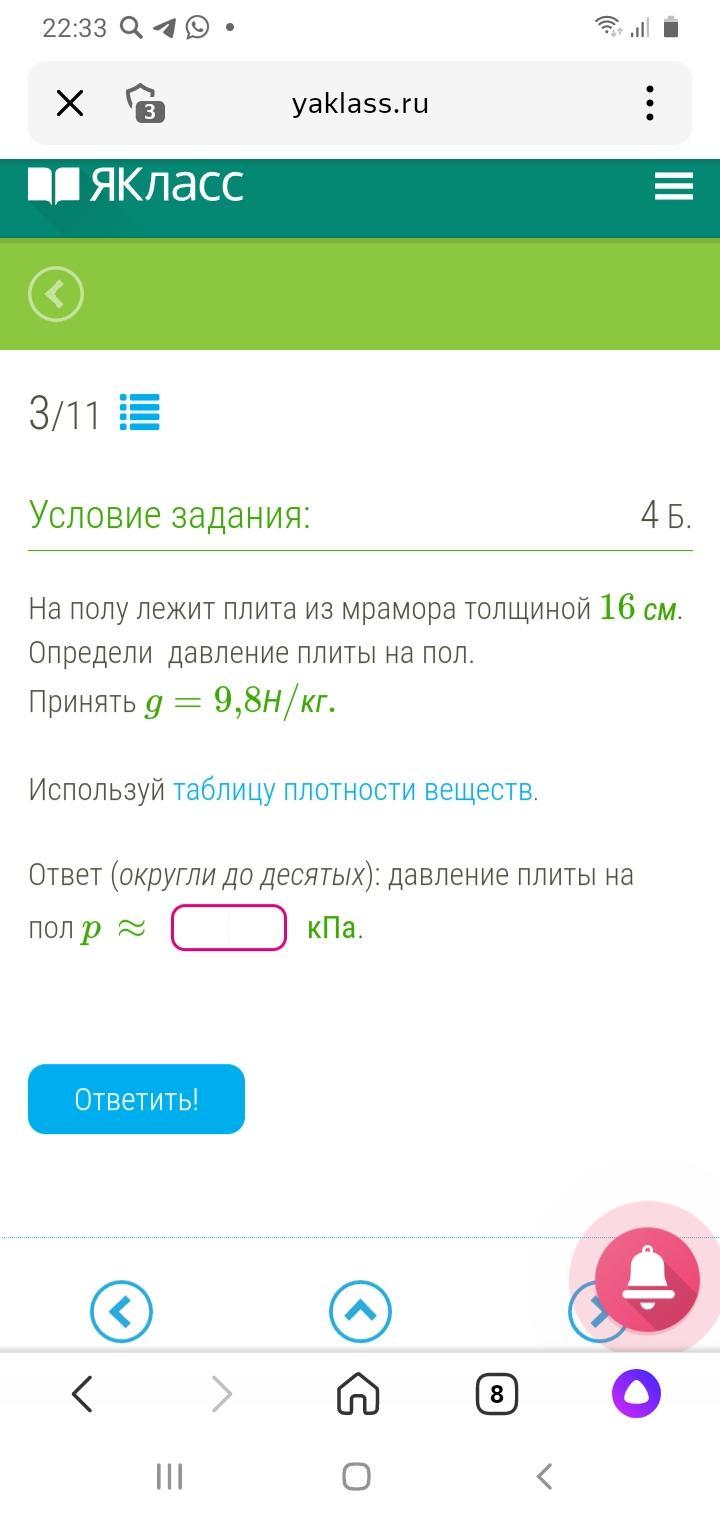Open the Alice assistant purple icon
This screenshot has height=1520, width=720.
point(636,1394)
